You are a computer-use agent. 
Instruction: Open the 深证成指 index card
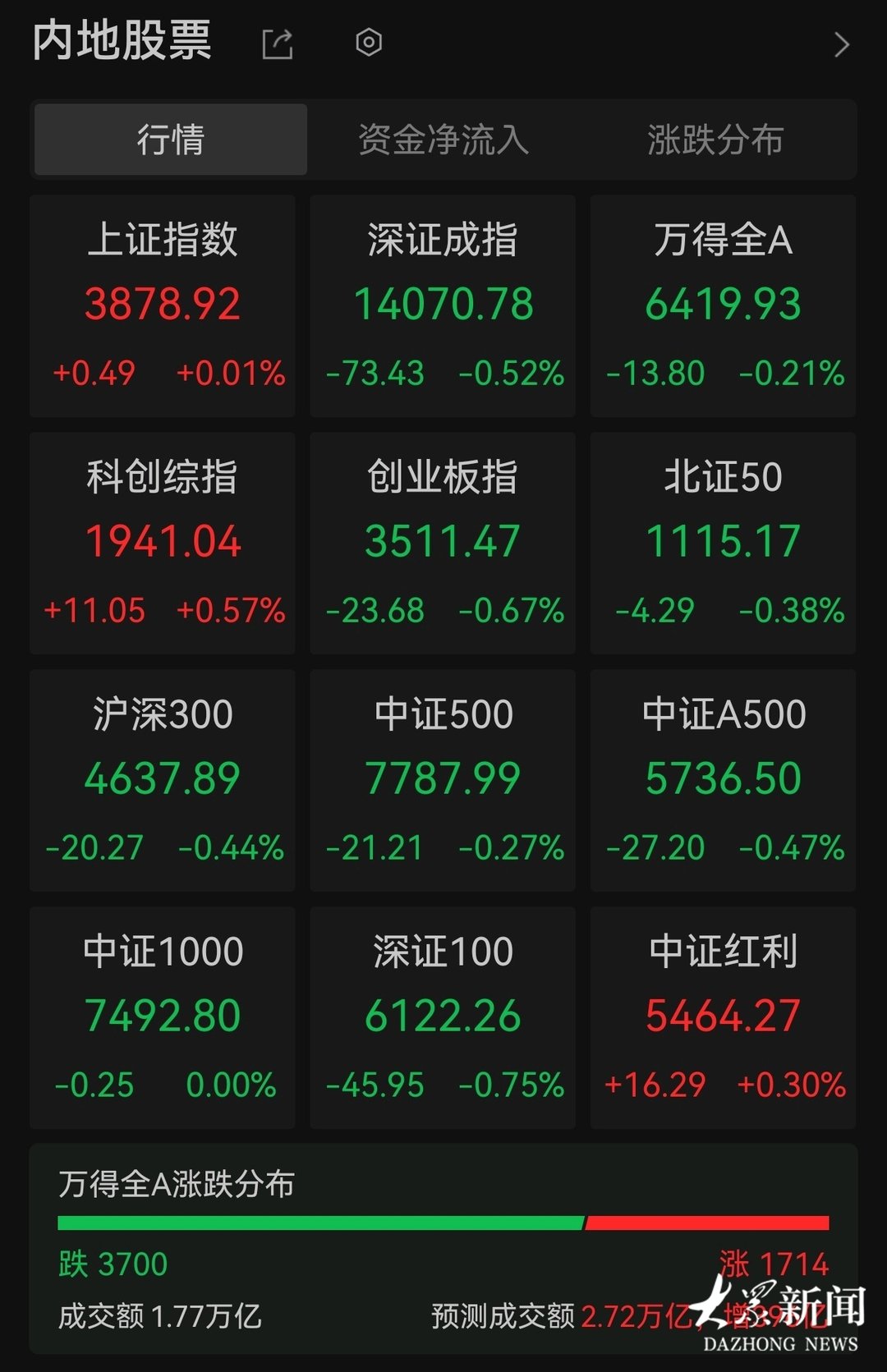(443, 306)
